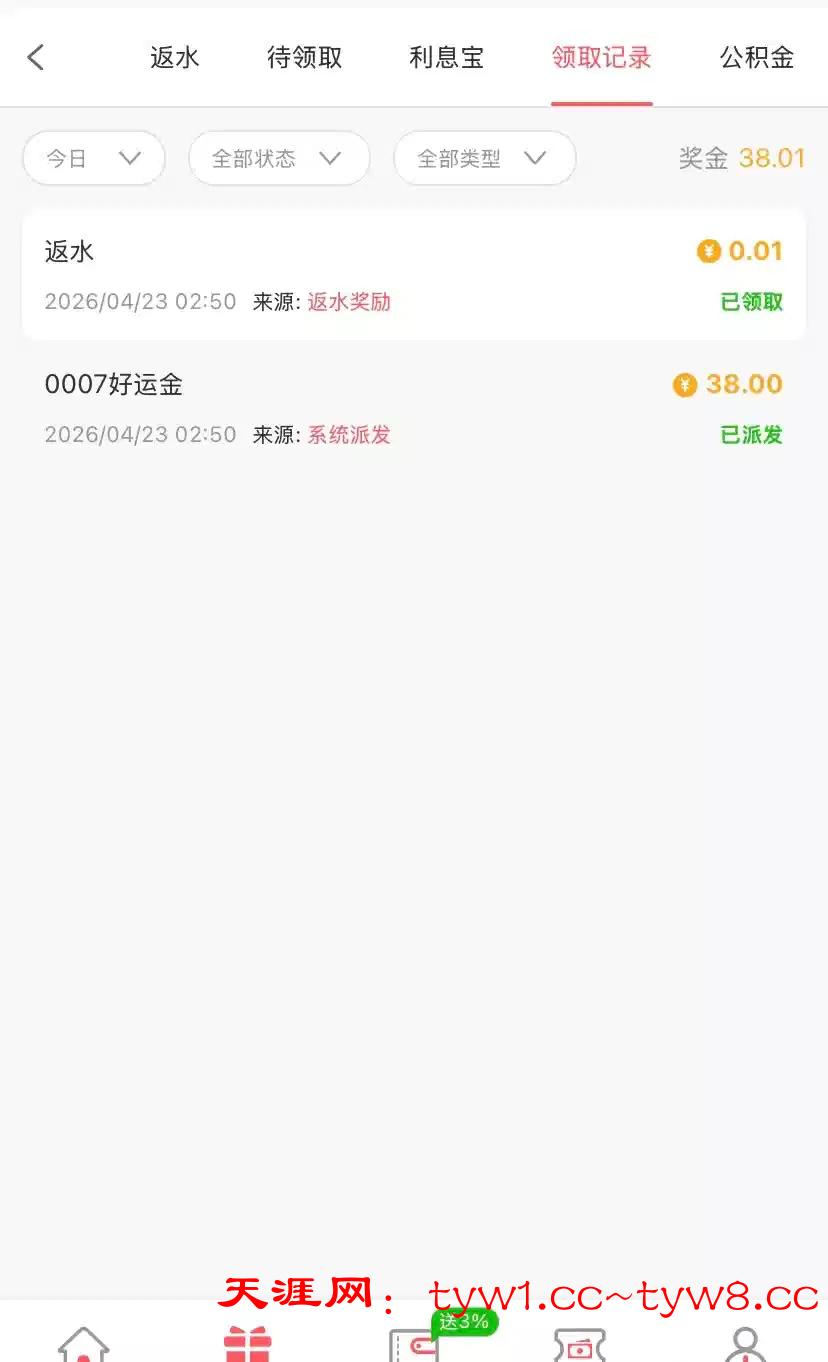Expand the 全部状态 status filter
This screenshot has height=1362, width=828.
[278, 158]
